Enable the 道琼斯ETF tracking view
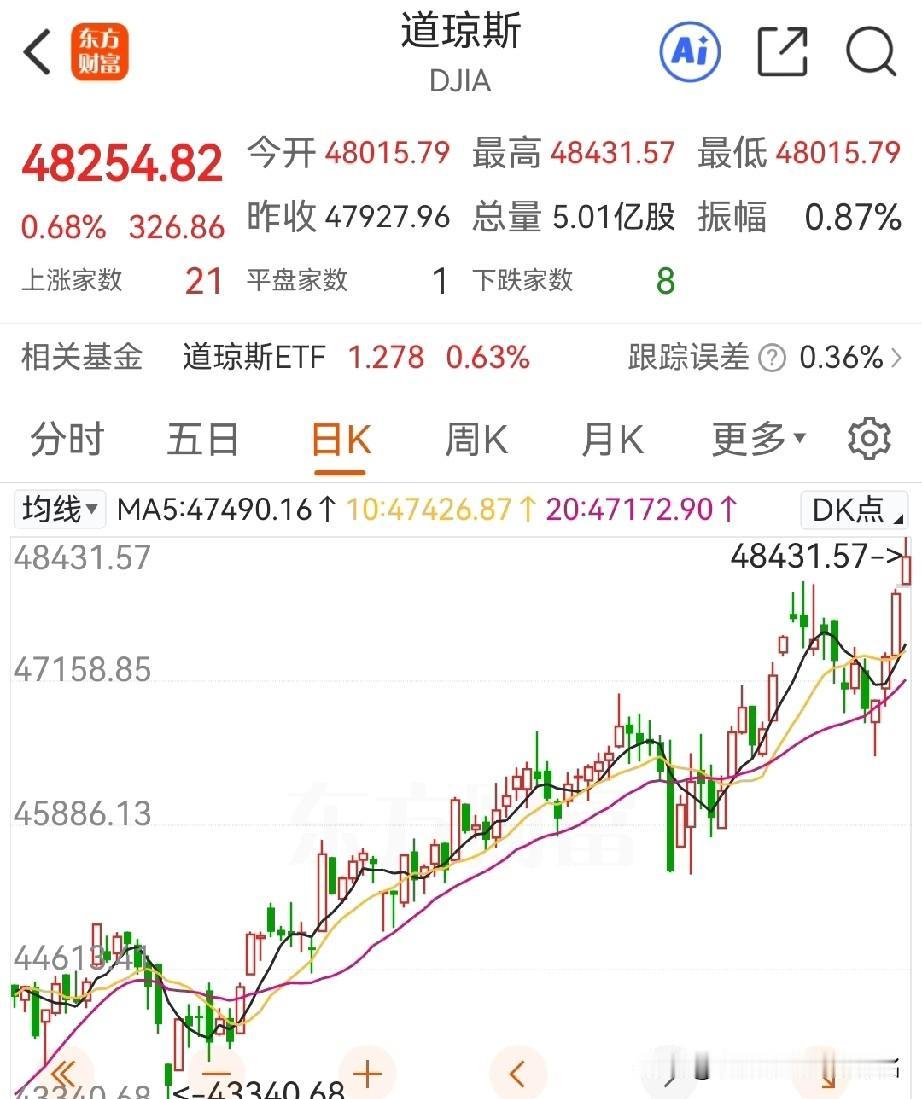Viewport: 922px width, 1099px height. [253, 357]
